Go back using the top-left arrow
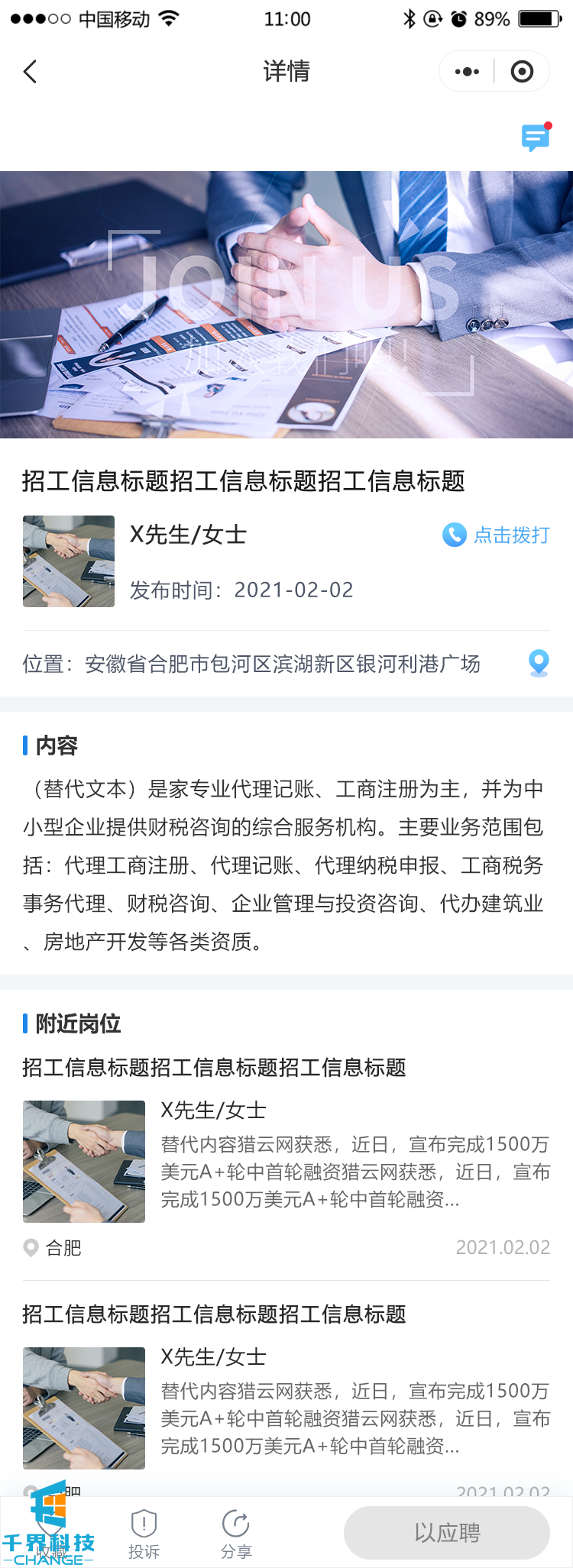This screenshot has height=1568, width=573. click(x=31, y=72)
